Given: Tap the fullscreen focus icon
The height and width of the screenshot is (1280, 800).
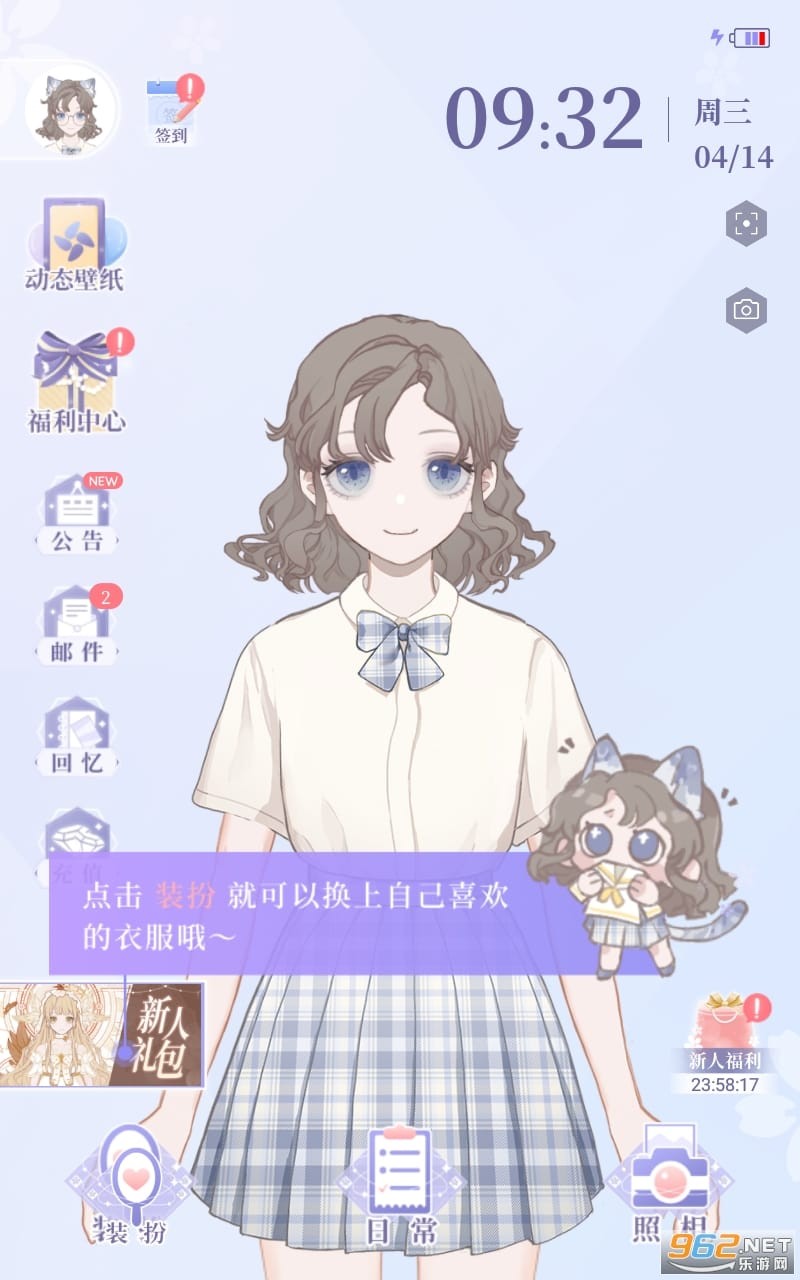Looking at the screenshot, I should 745,224.
